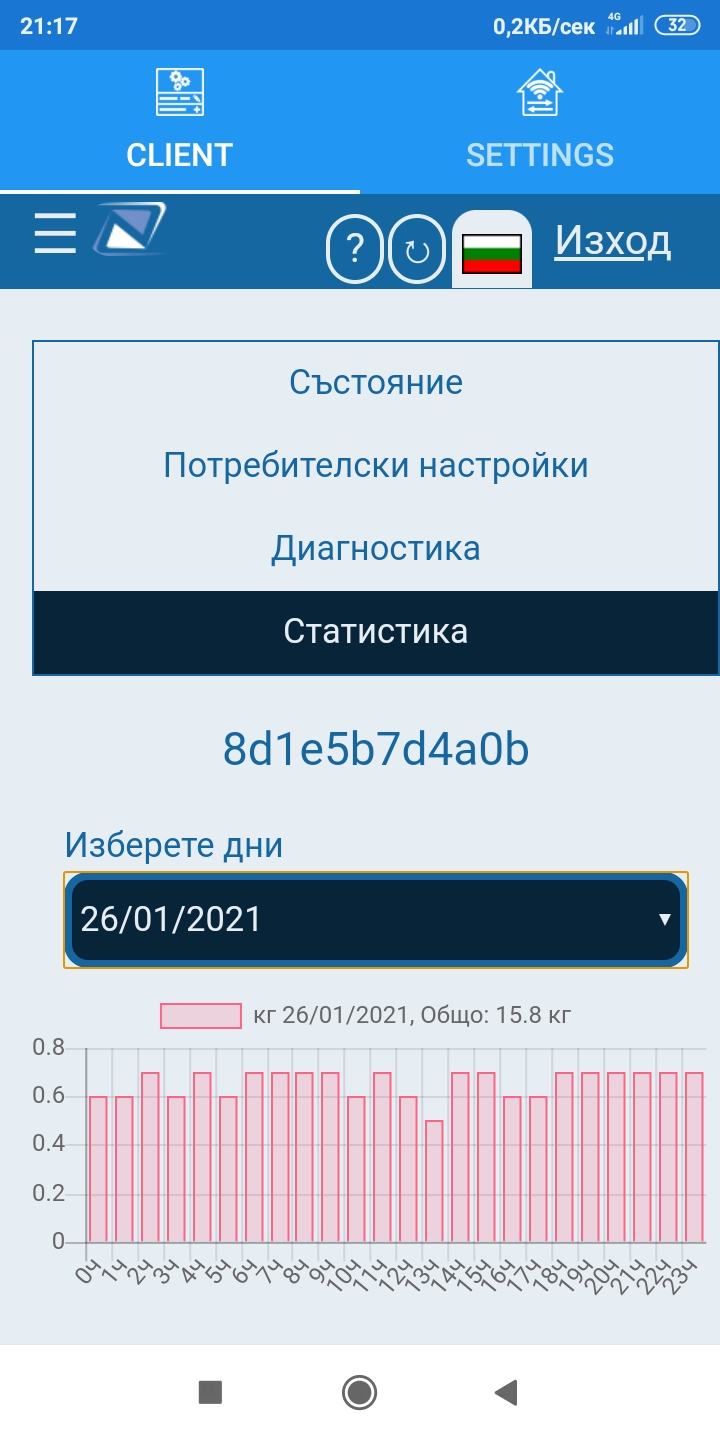Log out with the Изход link
The height and width of the screenshot is (1440, 720).
point(612,241)
